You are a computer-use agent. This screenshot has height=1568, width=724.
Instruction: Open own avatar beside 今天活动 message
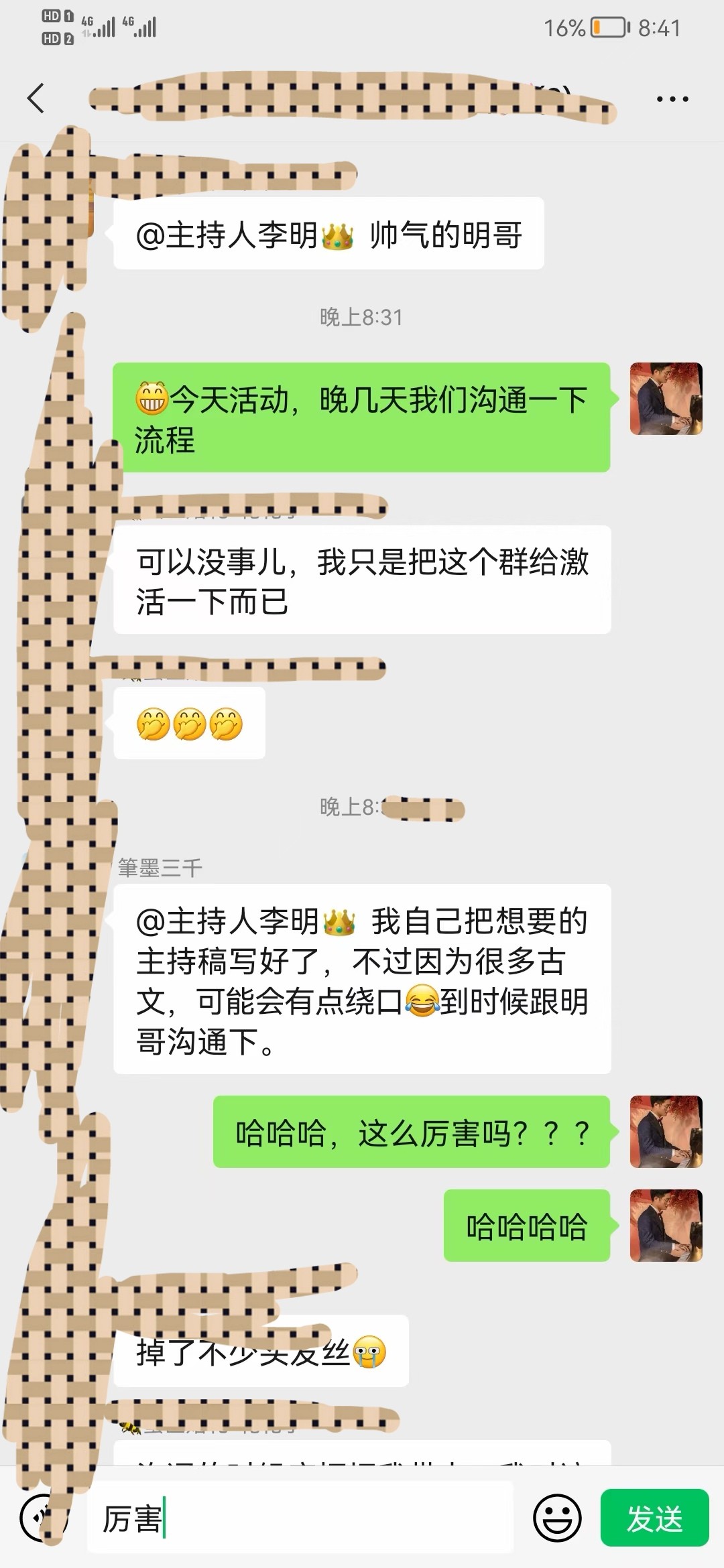(x=666, y=399)
